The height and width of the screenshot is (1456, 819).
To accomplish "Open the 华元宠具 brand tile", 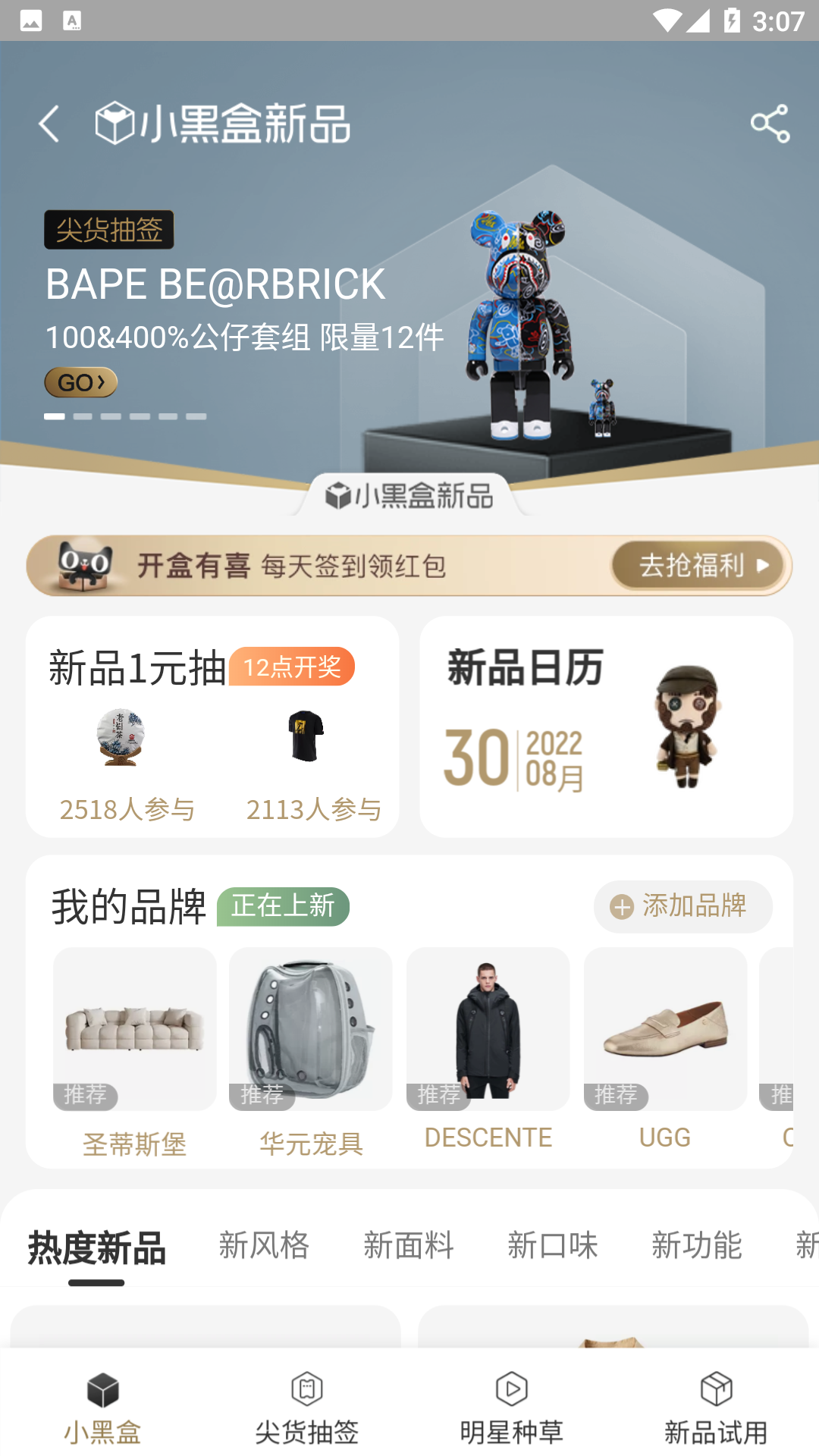I will 311,1050.
